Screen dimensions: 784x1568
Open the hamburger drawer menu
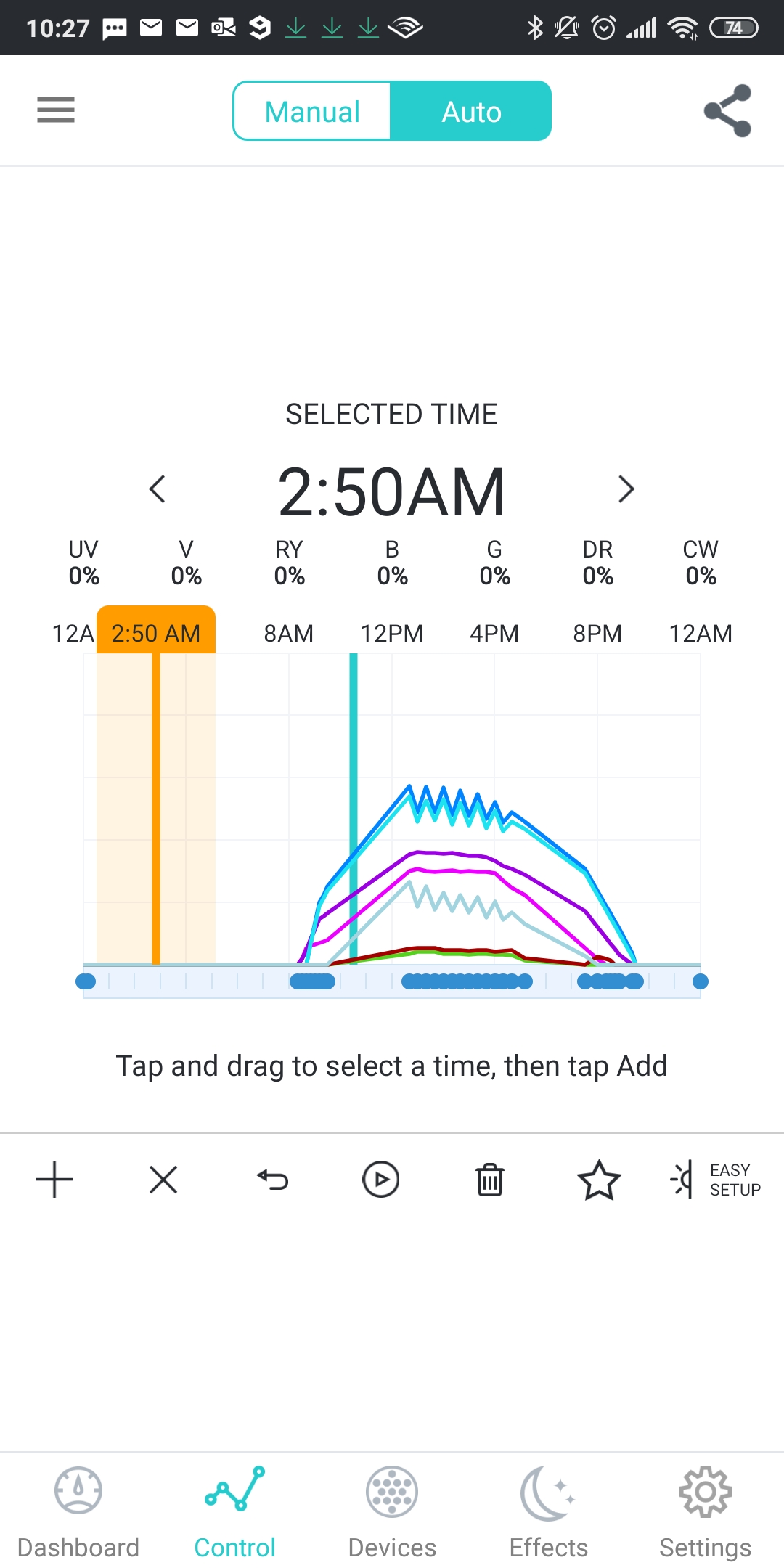click(56, 110)
